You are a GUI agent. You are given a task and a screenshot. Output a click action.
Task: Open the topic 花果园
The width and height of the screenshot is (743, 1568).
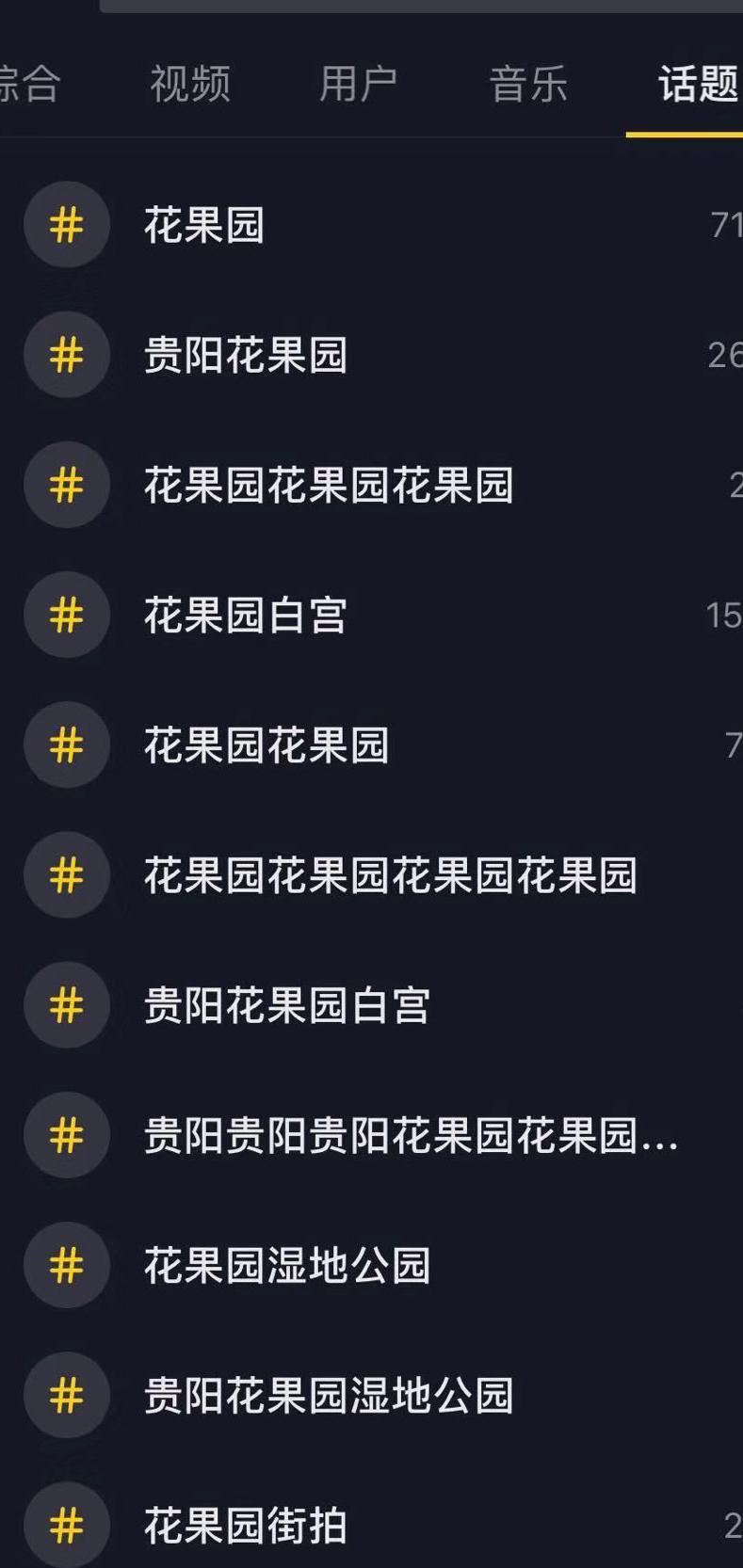371,225
